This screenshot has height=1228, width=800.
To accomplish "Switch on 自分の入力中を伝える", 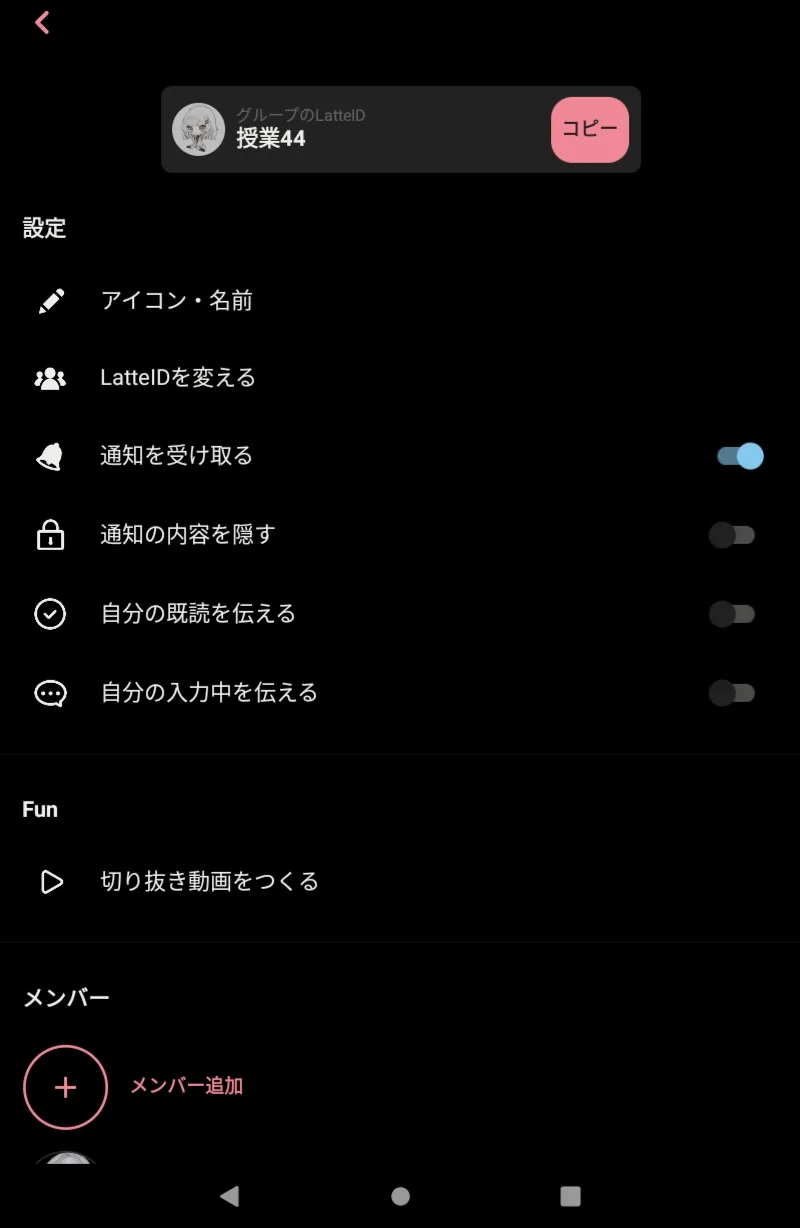I will [731, 693].
